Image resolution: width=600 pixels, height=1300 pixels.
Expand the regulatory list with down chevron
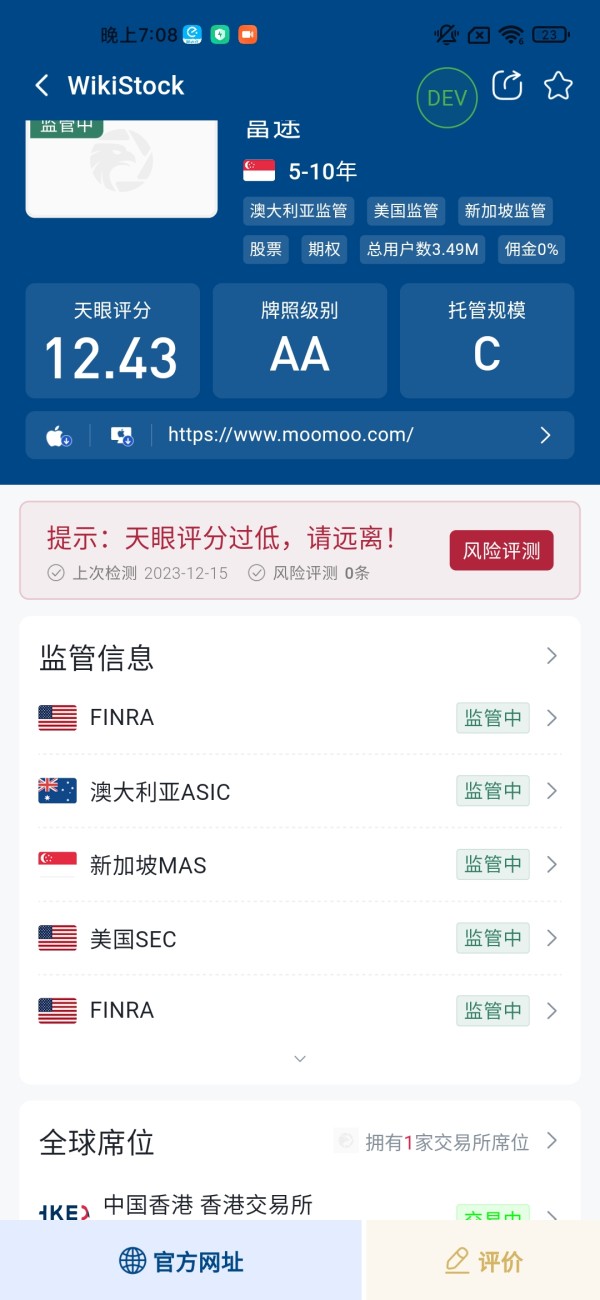(x=300, y=1059)
